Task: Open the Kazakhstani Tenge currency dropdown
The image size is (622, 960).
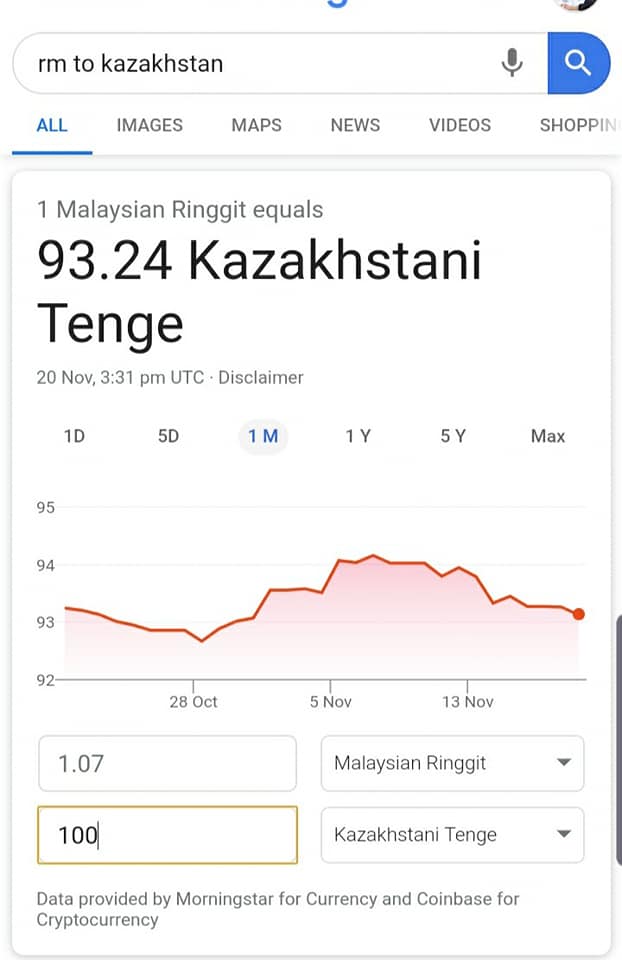Action: tap(452, 835)
